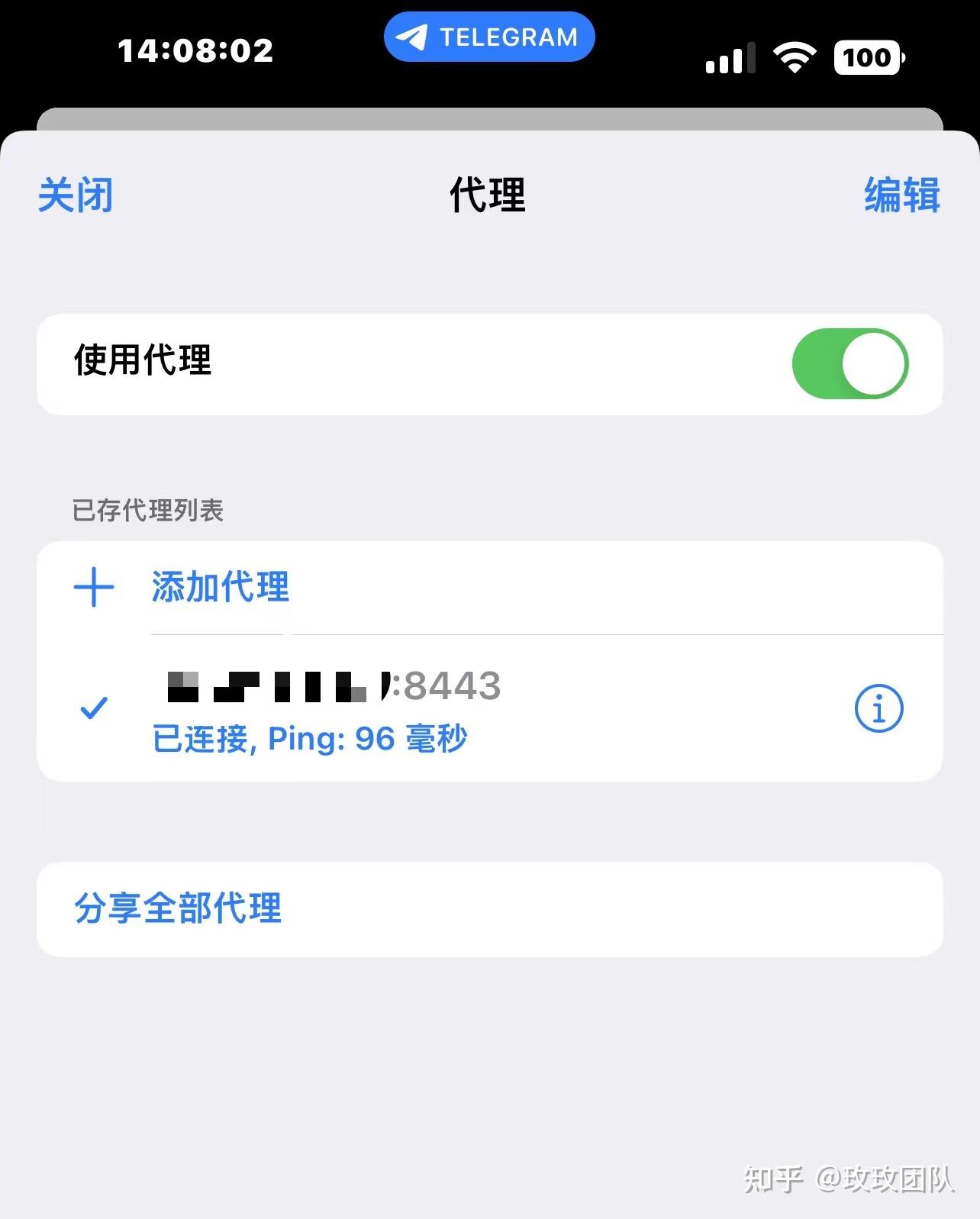980x1219 pixels.
Task: Tap the plus icon beside 添加代理
Action: (x=94, y=588)
